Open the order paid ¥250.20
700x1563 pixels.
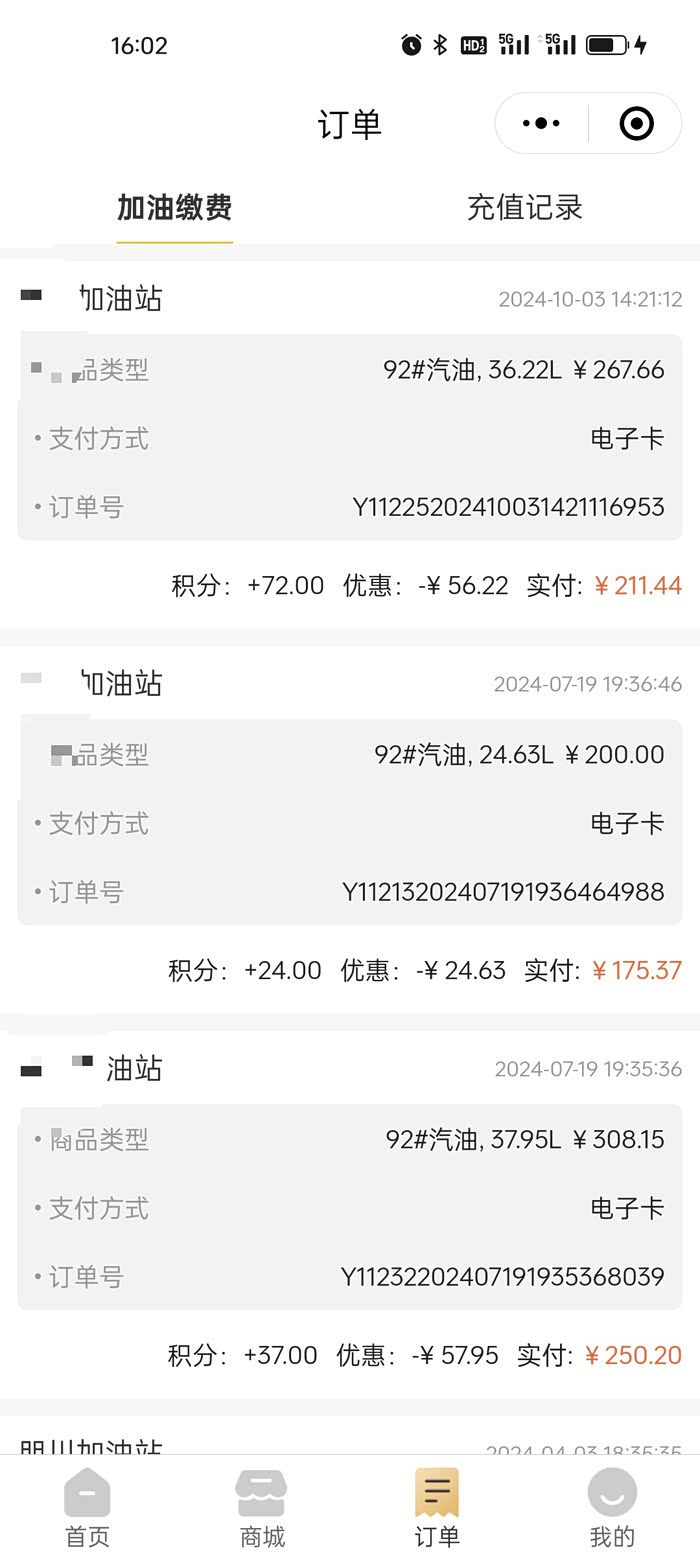coord(350,1208)
